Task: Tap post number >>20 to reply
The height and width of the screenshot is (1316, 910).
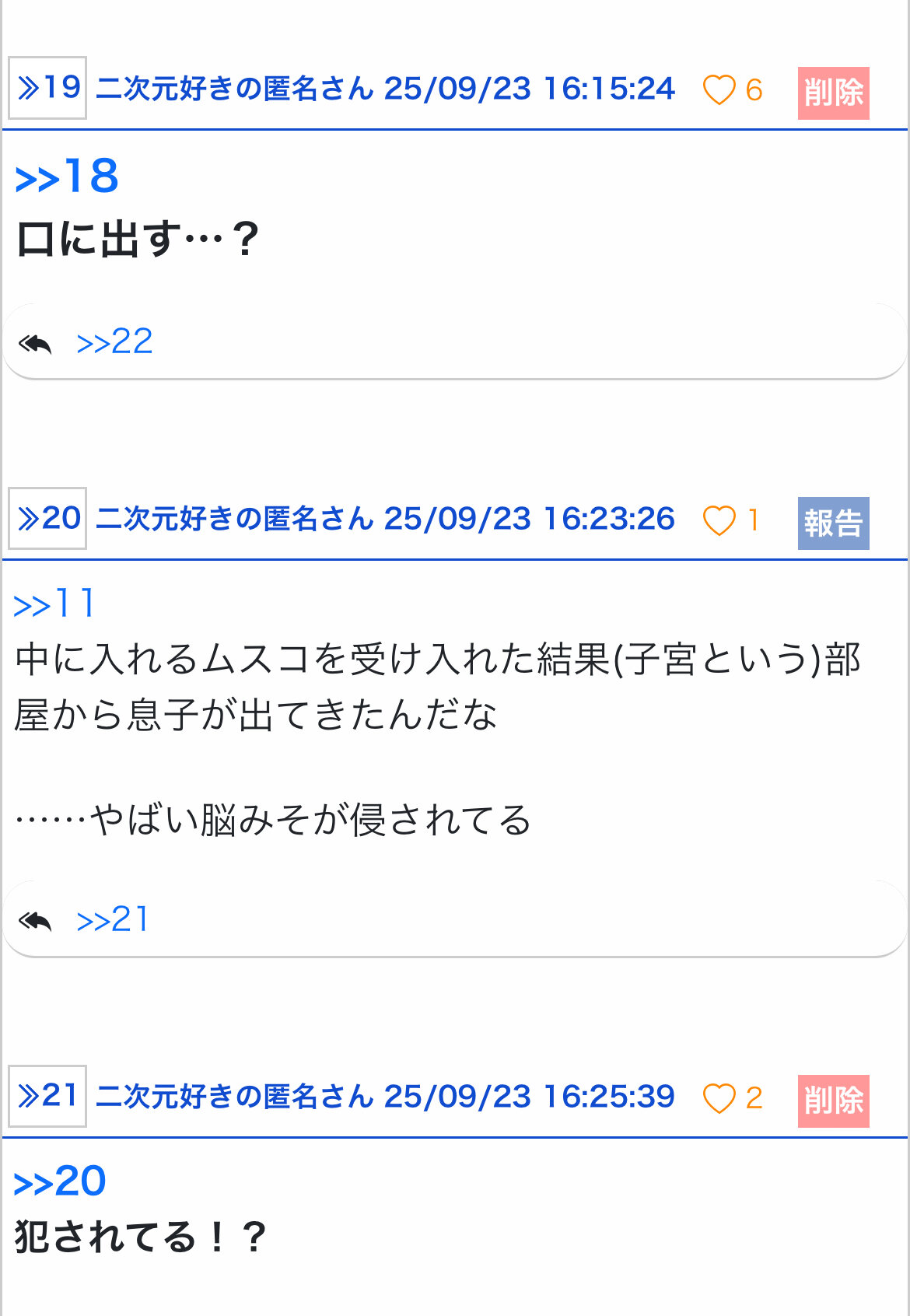Action: (47, 518)
